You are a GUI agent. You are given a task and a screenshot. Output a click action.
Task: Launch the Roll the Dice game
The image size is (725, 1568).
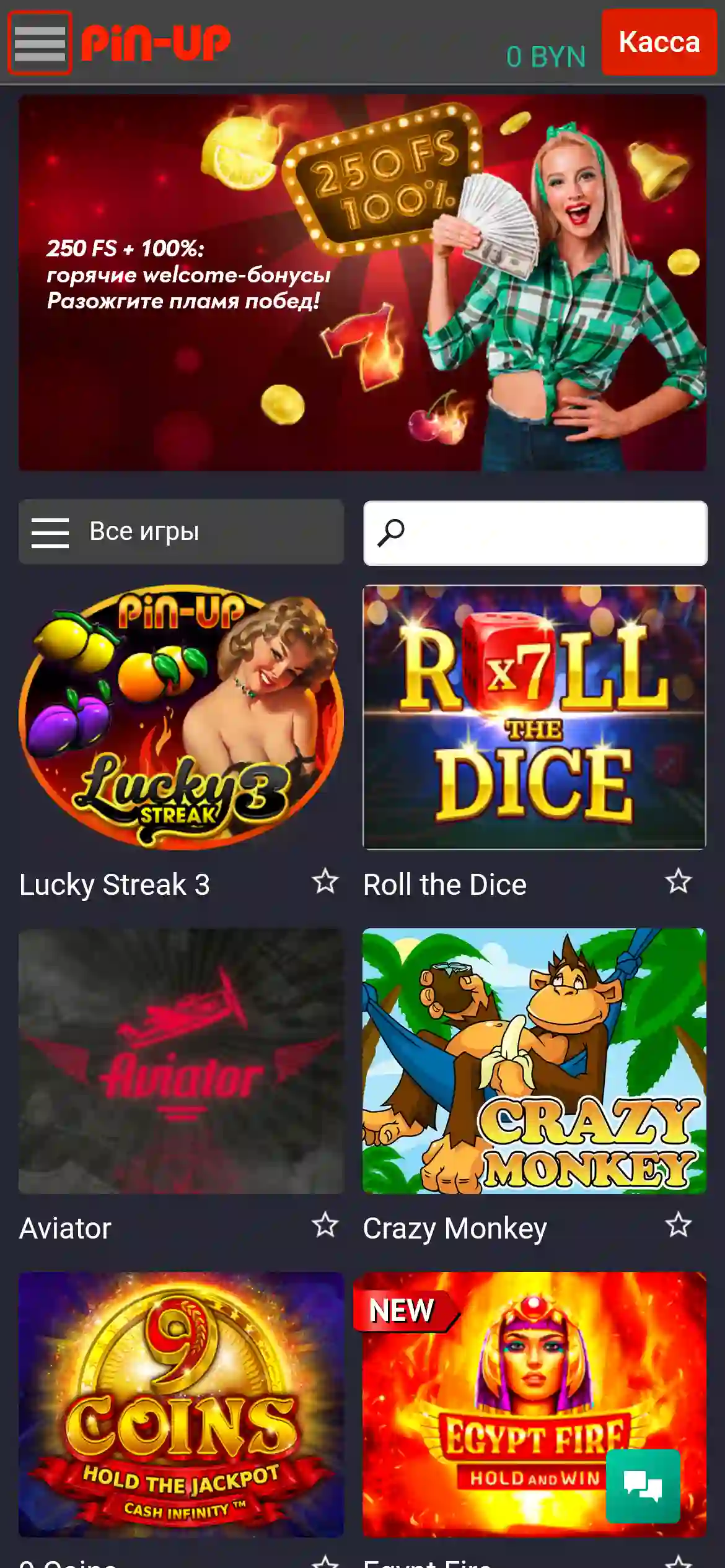(x=534, y=716)
